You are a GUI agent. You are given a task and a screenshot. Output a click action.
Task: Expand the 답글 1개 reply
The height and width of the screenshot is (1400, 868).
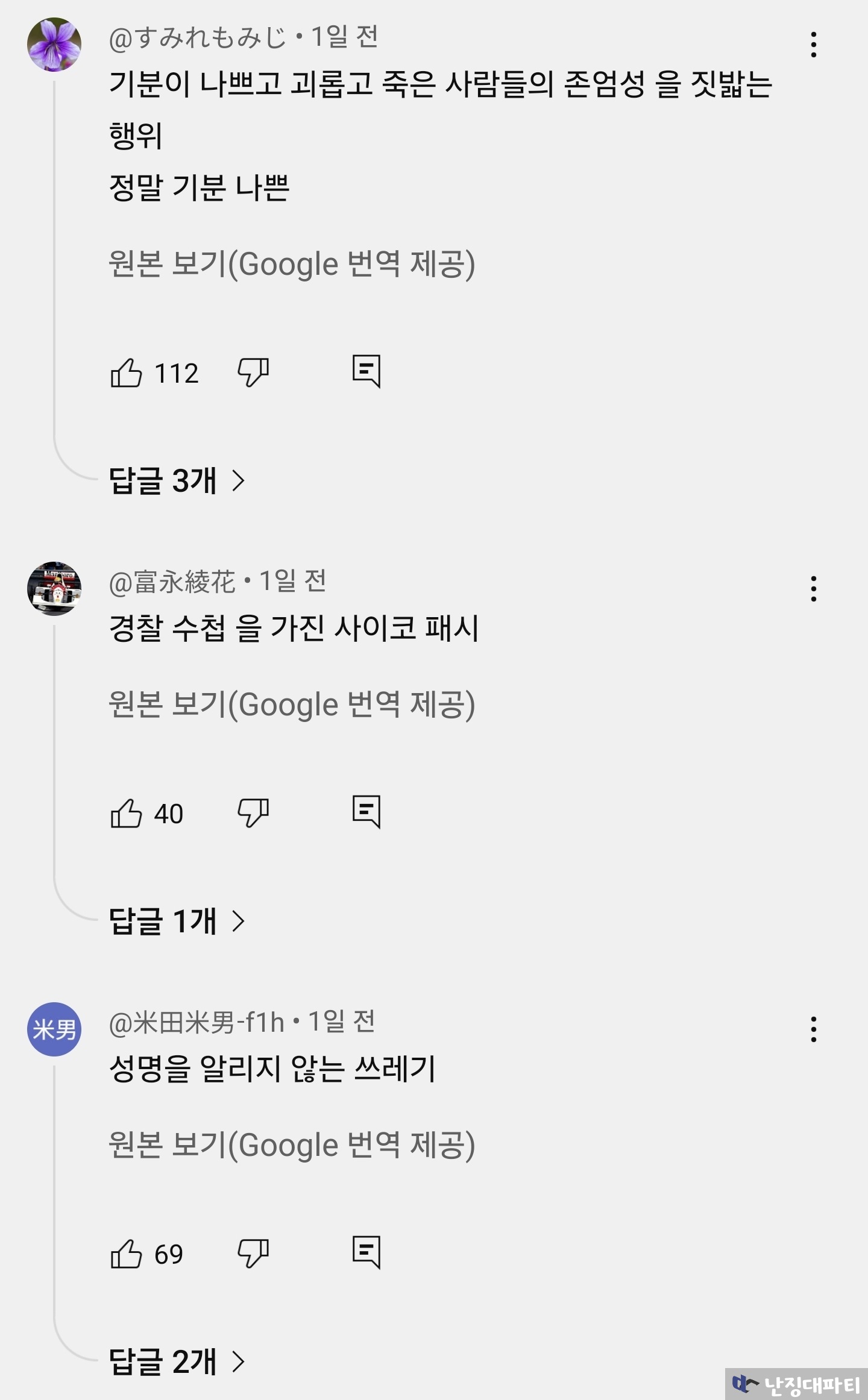pyautogui.click(x=177, y=921)
